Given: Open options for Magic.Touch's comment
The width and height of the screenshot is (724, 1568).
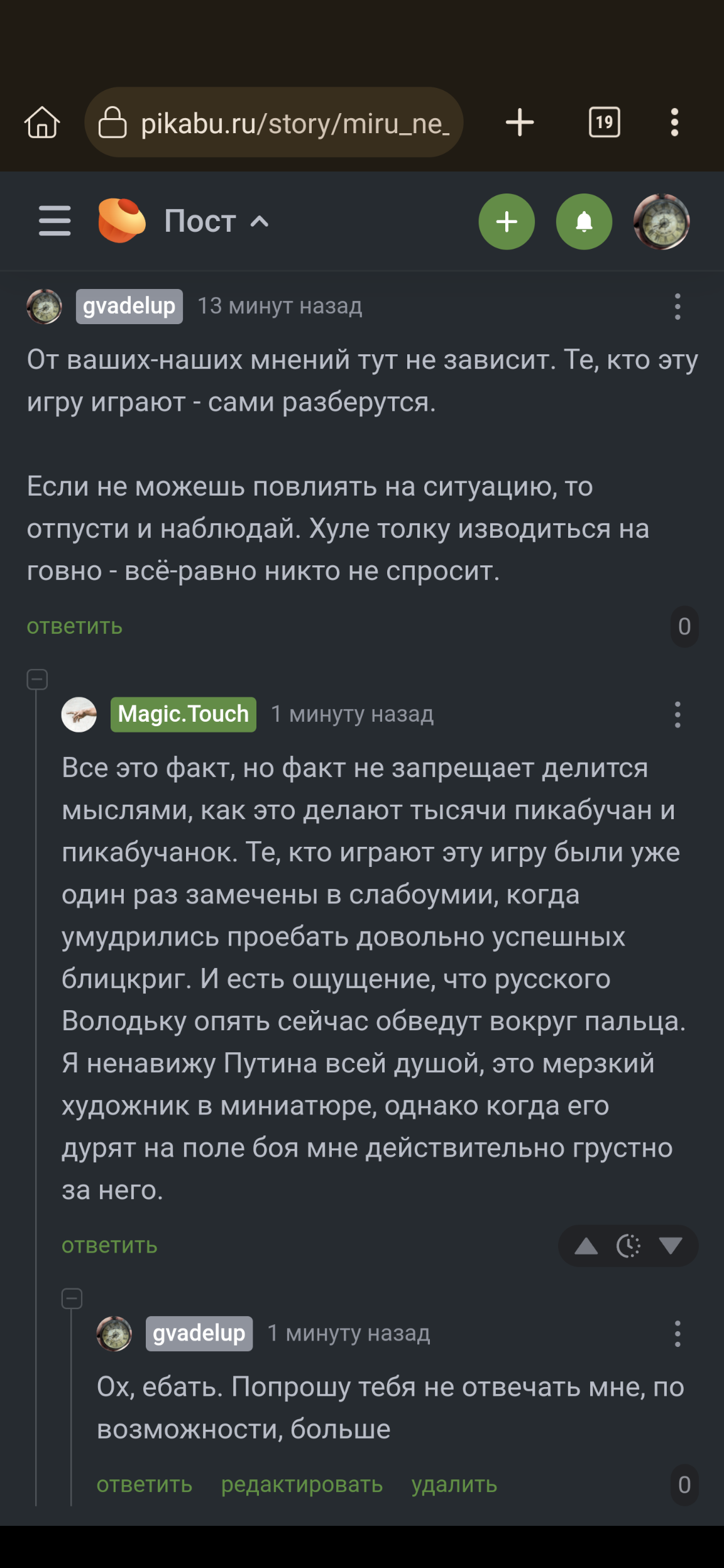Looking at the screenshot, I should tap(677, 715).
